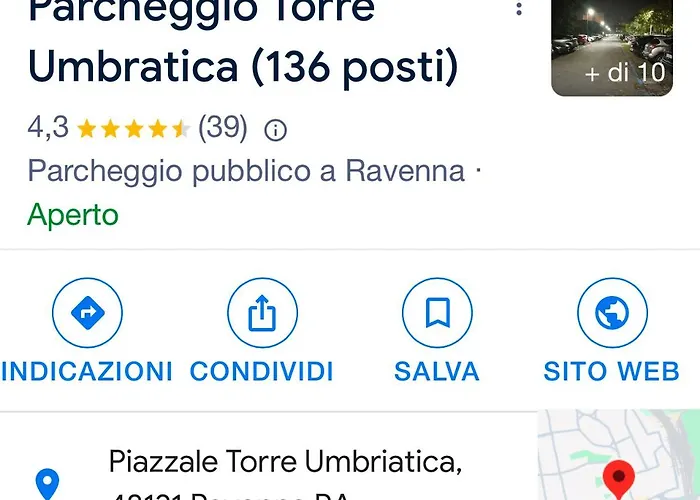700x500 pixels.
Task: Open the map preview with red pin
Action: tap(620, 456)
